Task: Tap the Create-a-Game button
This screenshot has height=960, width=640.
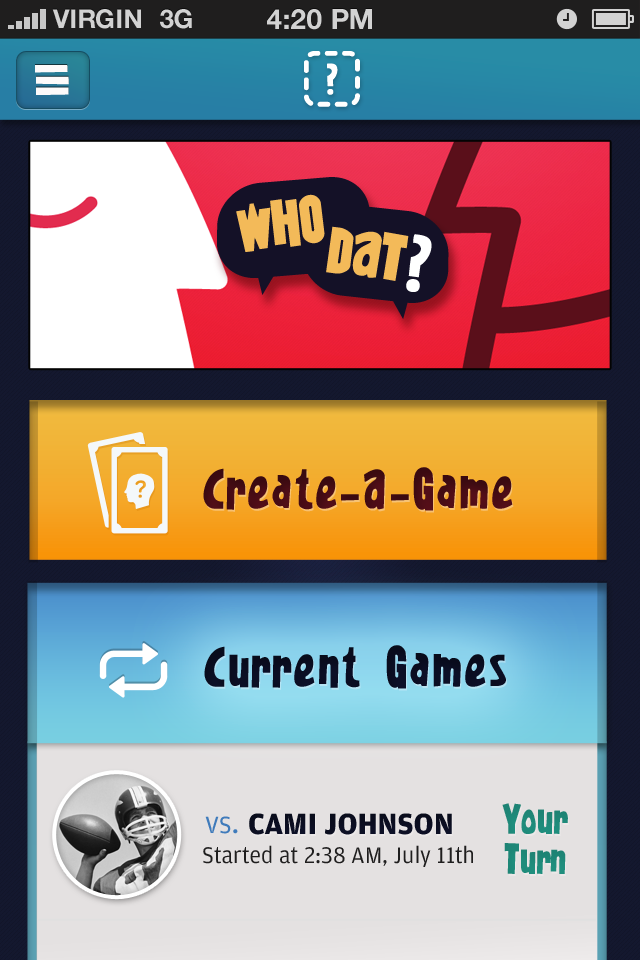Action: [x=318, y=481]
